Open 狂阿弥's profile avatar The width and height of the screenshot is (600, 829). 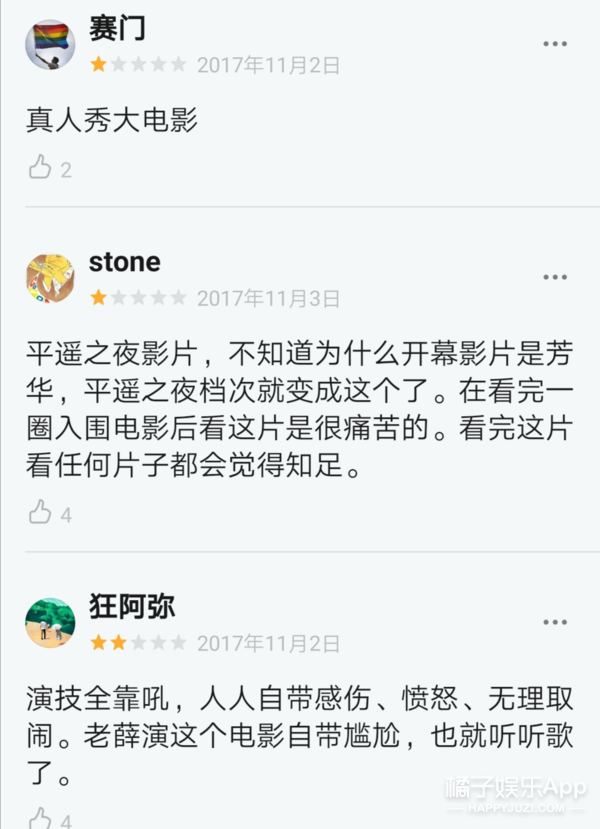coord(50,623)
